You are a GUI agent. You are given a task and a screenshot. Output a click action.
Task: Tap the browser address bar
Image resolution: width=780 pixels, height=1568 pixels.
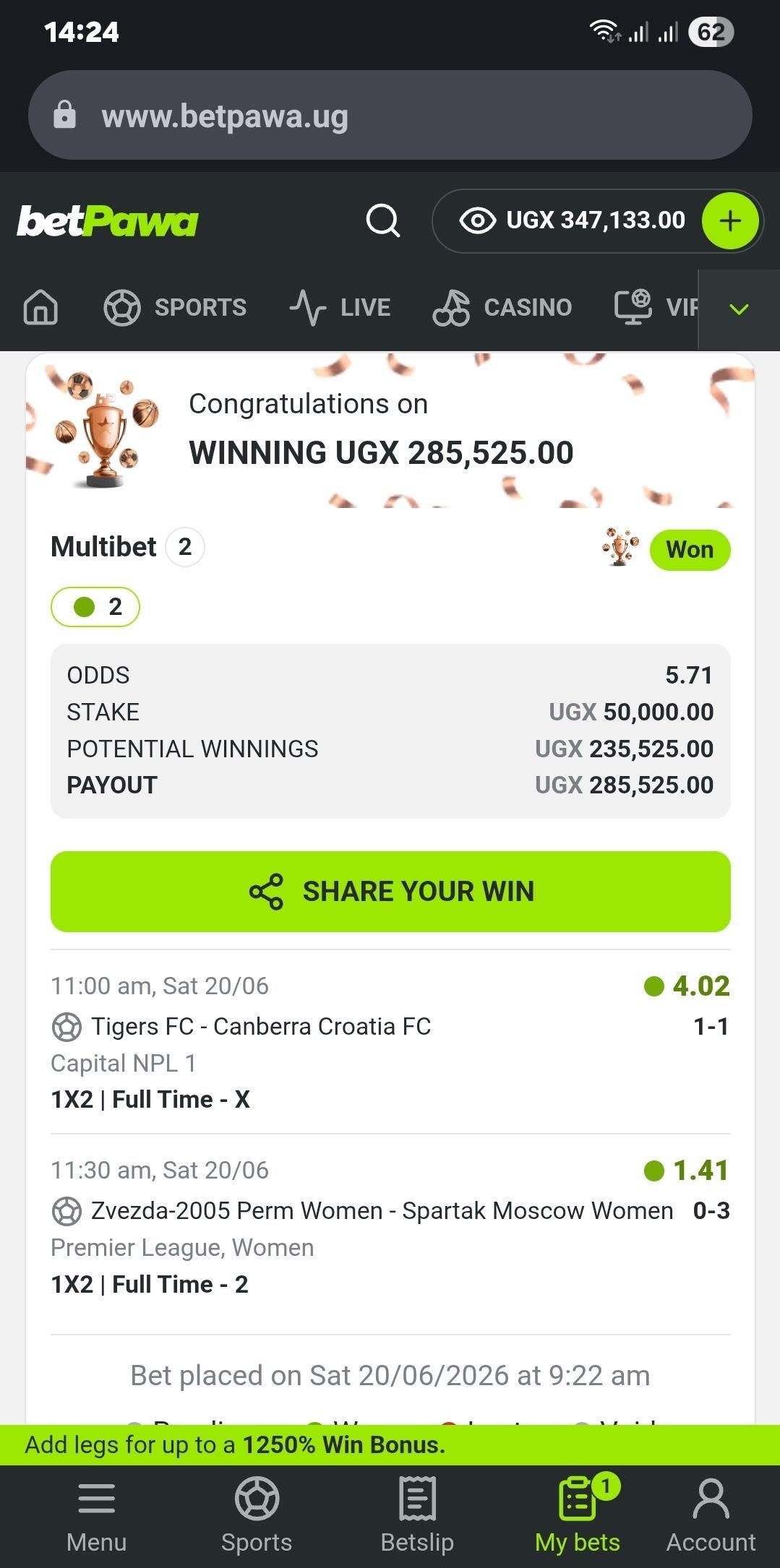point(390,115)
